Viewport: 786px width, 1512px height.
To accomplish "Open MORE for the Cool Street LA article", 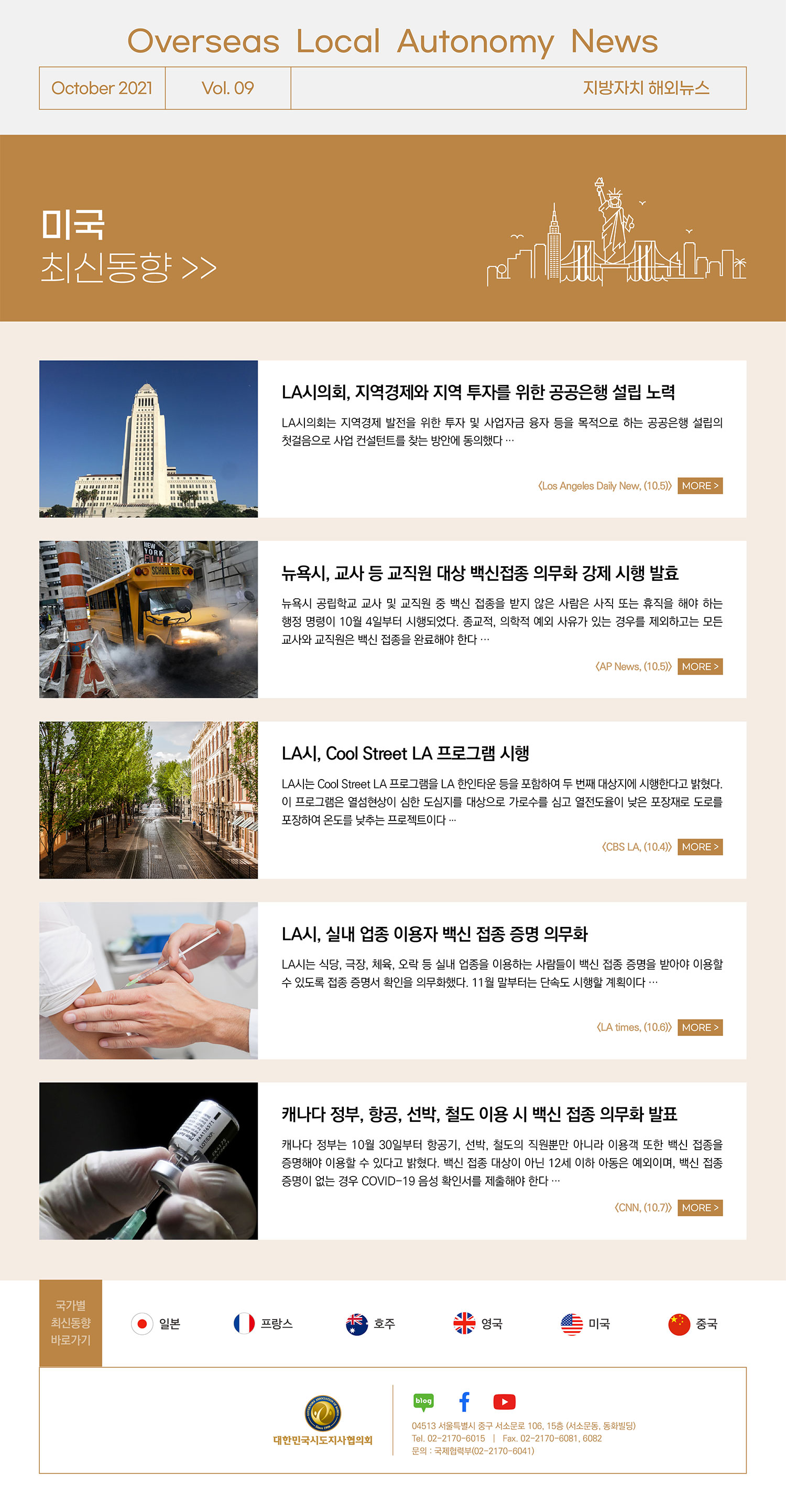I will click(x=700, y=846).
